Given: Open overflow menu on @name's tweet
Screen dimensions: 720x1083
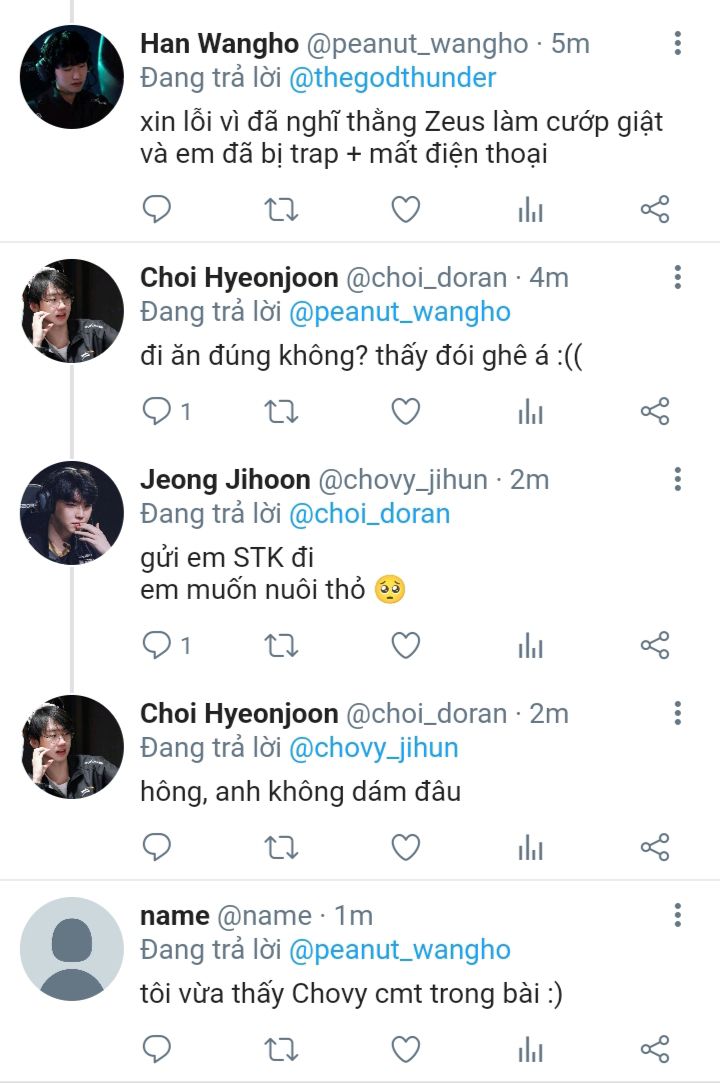Looking at the screenshot, I should click(x=678, y=915).
